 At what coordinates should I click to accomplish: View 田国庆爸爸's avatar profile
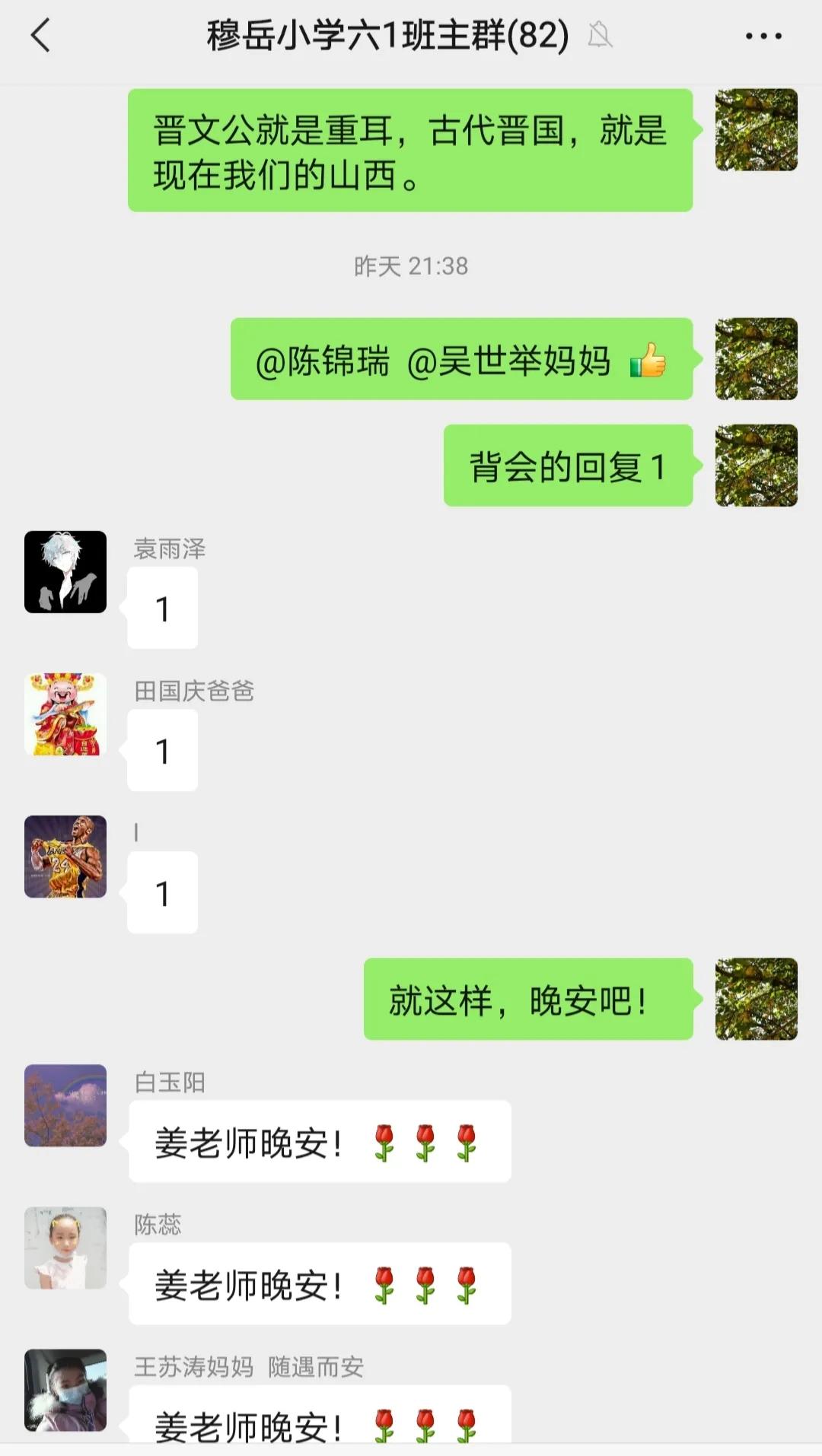tap(65, 714)
